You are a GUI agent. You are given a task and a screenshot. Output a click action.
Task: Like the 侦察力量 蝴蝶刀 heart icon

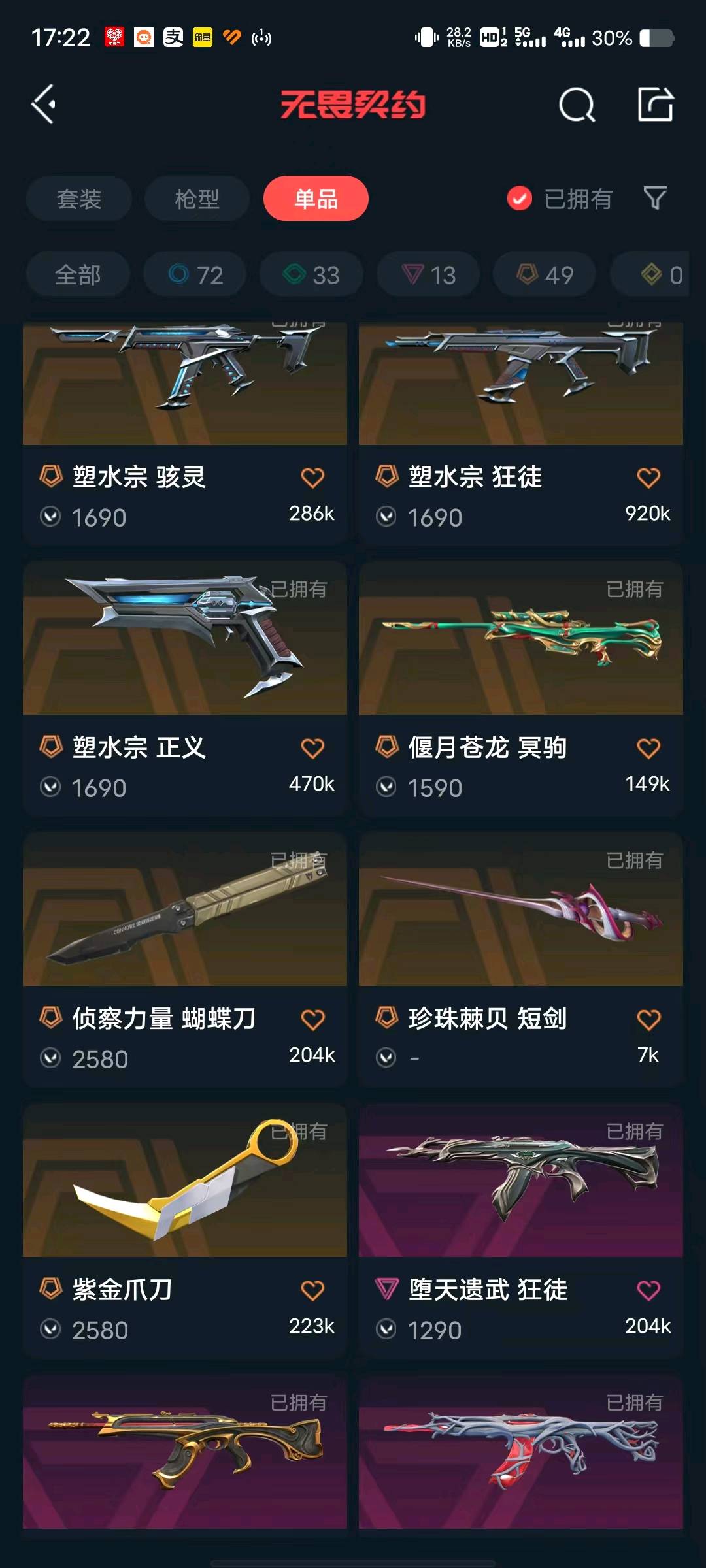click(x=312, y=1019)
